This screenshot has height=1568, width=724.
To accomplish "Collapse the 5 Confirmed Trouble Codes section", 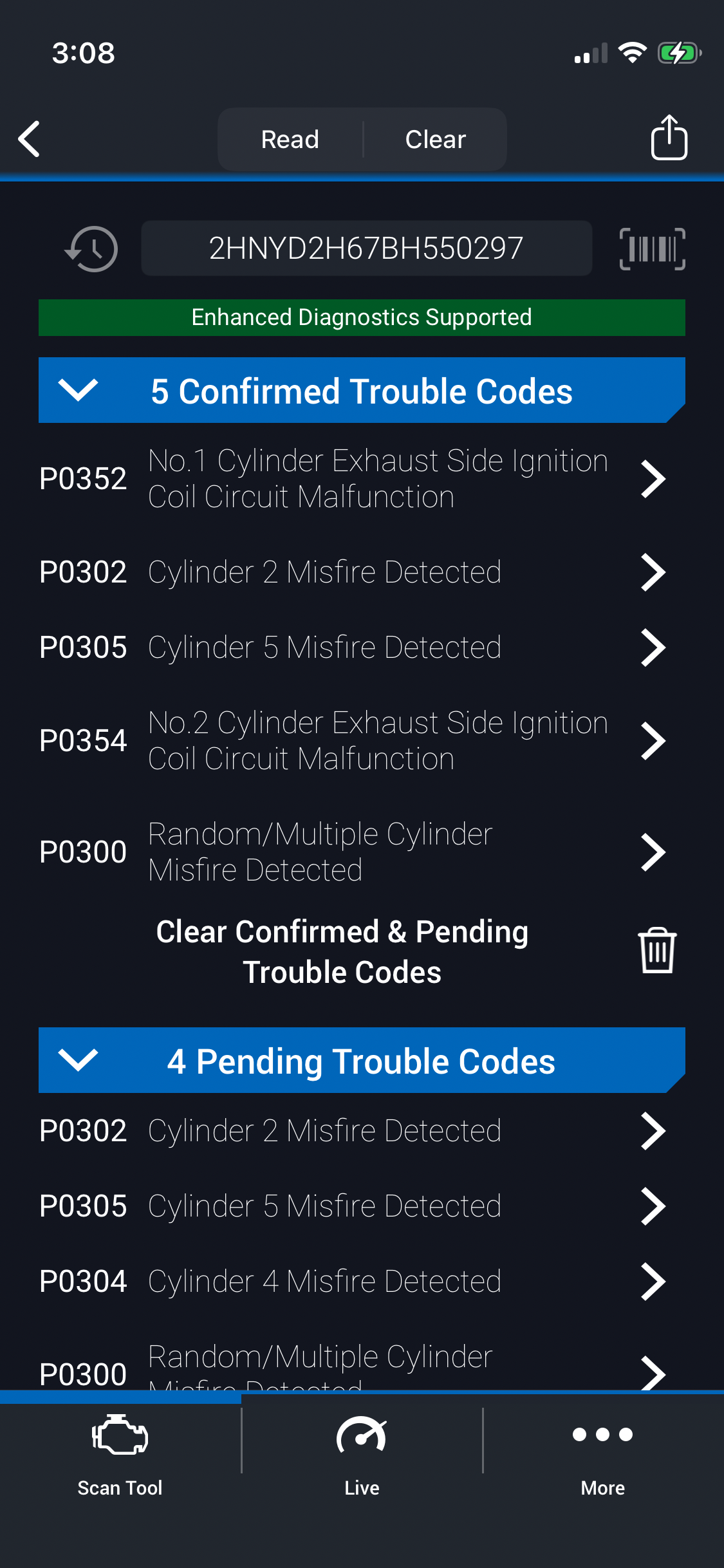I will [x=78, y=390].
